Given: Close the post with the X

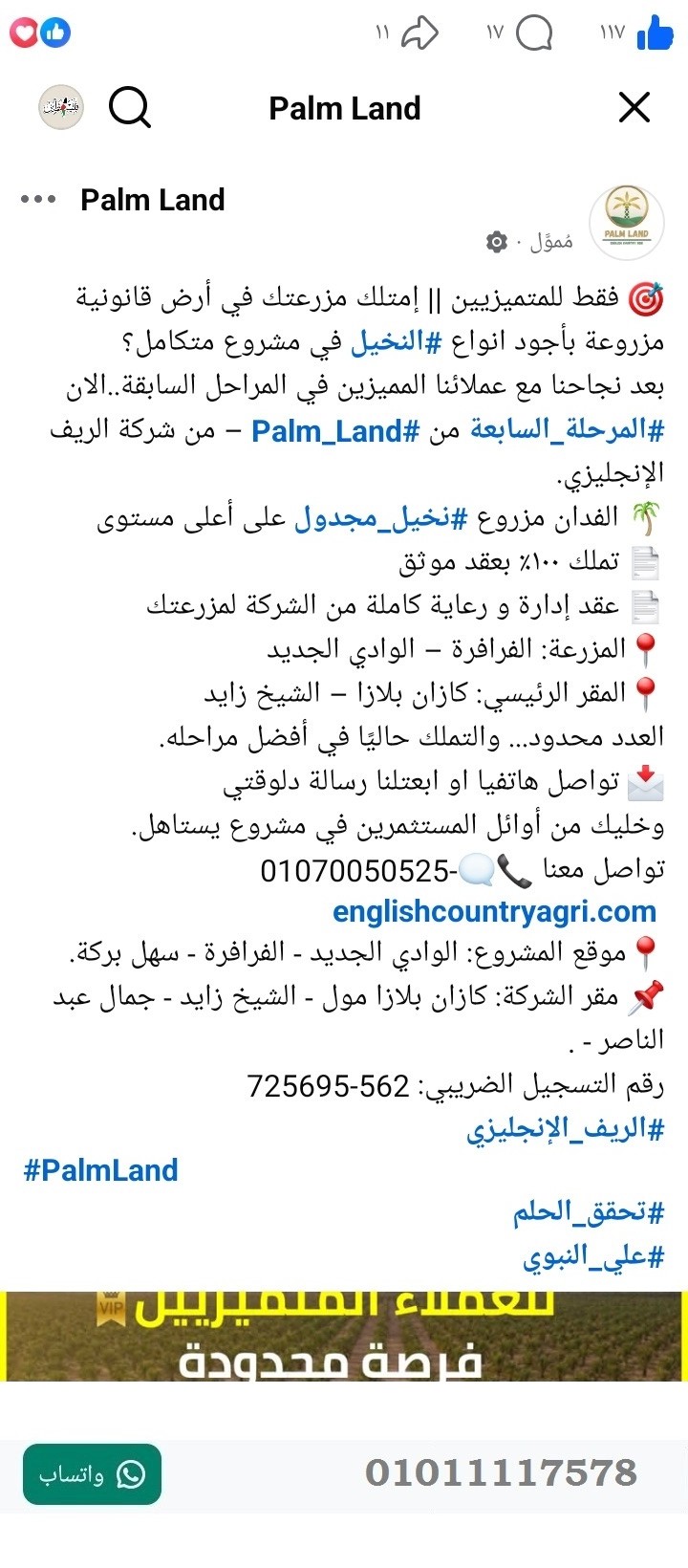Looking at the screenshot, I should point(634,107).
